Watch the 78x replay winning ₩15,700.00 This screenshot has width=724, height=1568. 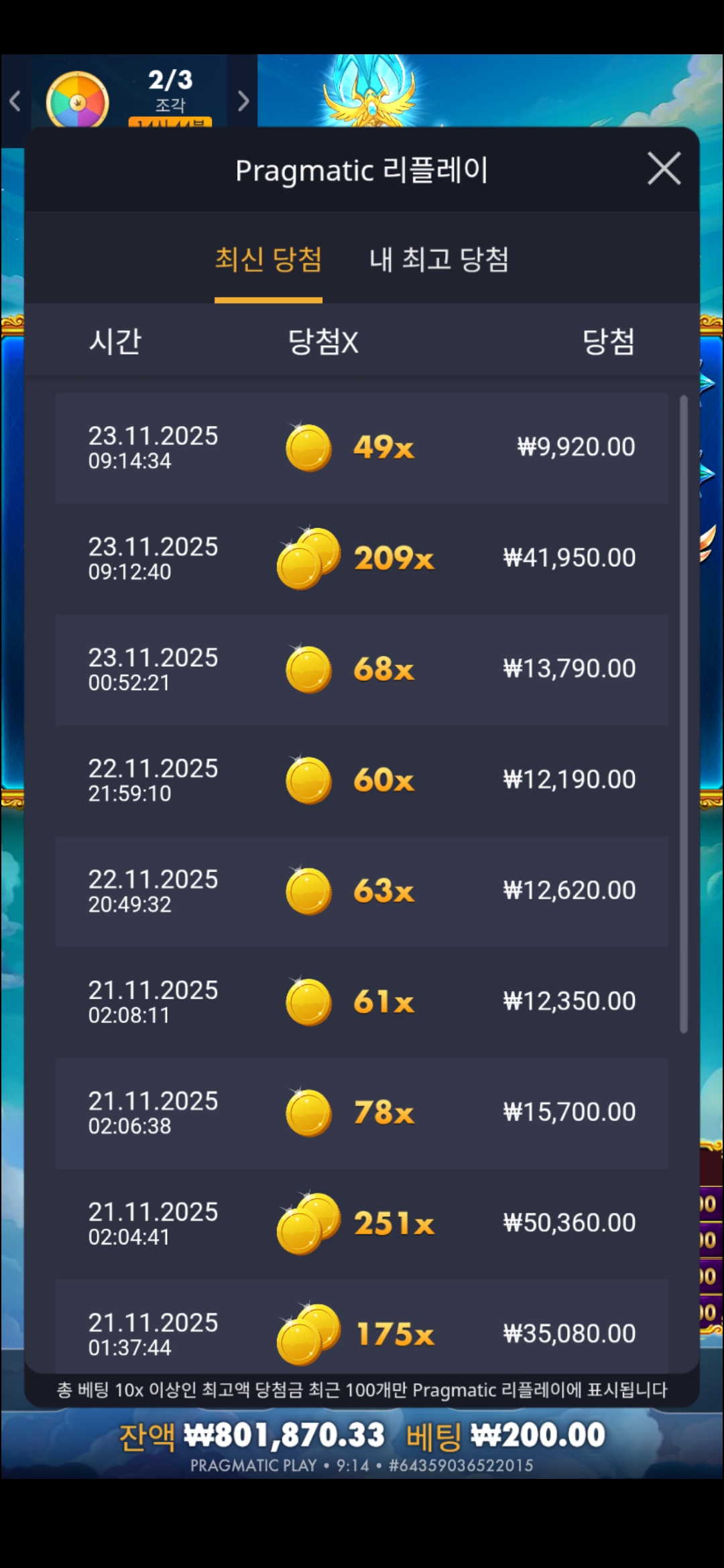[x=362, y=1112]
